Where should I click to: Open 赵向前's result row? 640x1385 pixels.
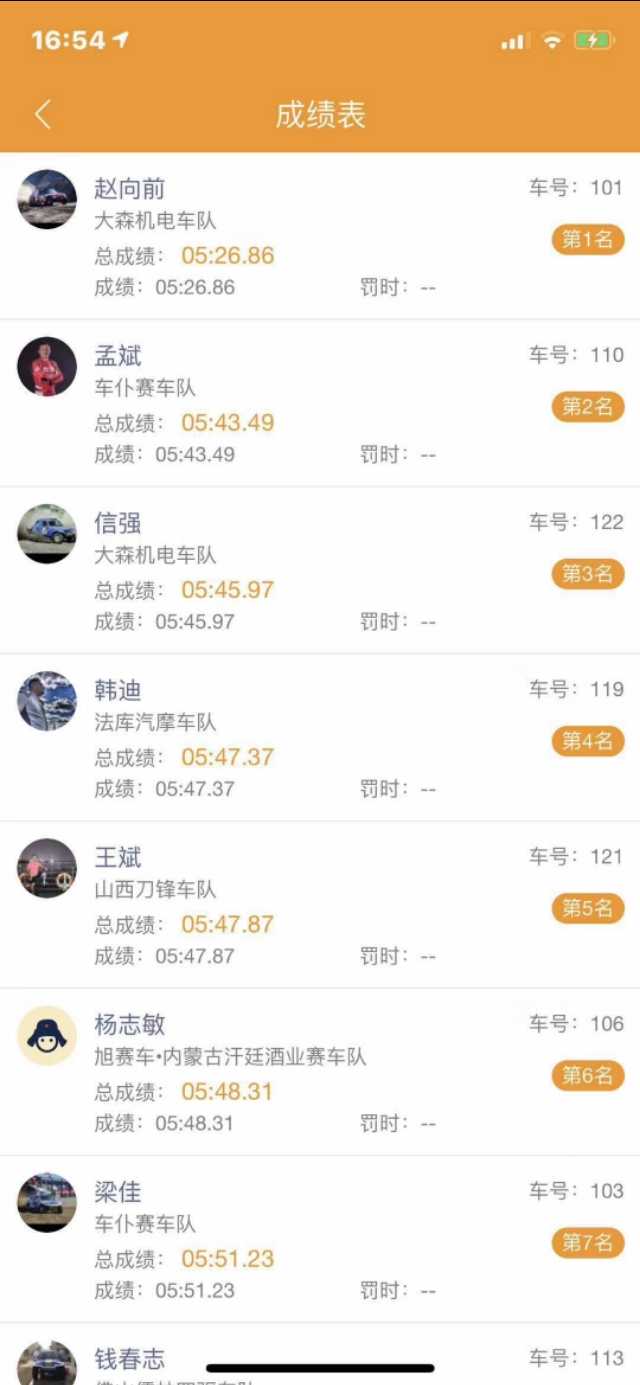pyautogui.click(x=320, y=237)
